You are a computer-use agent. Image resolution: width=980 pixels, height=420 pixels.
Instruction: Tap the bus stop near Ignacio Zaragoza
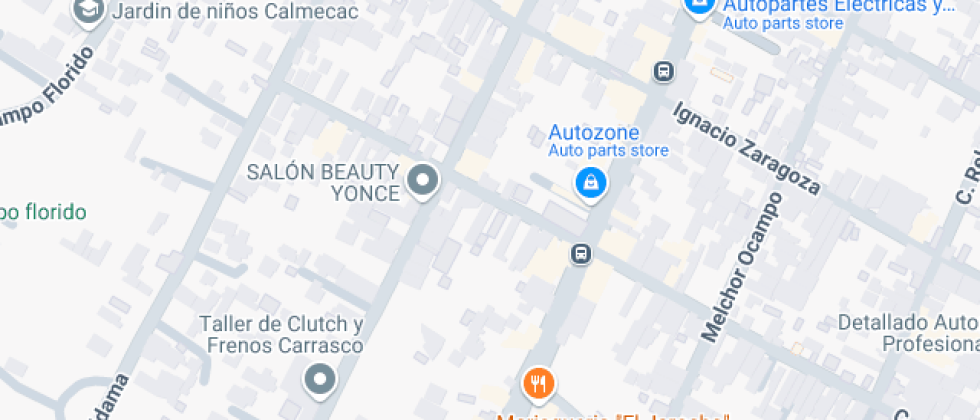tap(664, 71)
